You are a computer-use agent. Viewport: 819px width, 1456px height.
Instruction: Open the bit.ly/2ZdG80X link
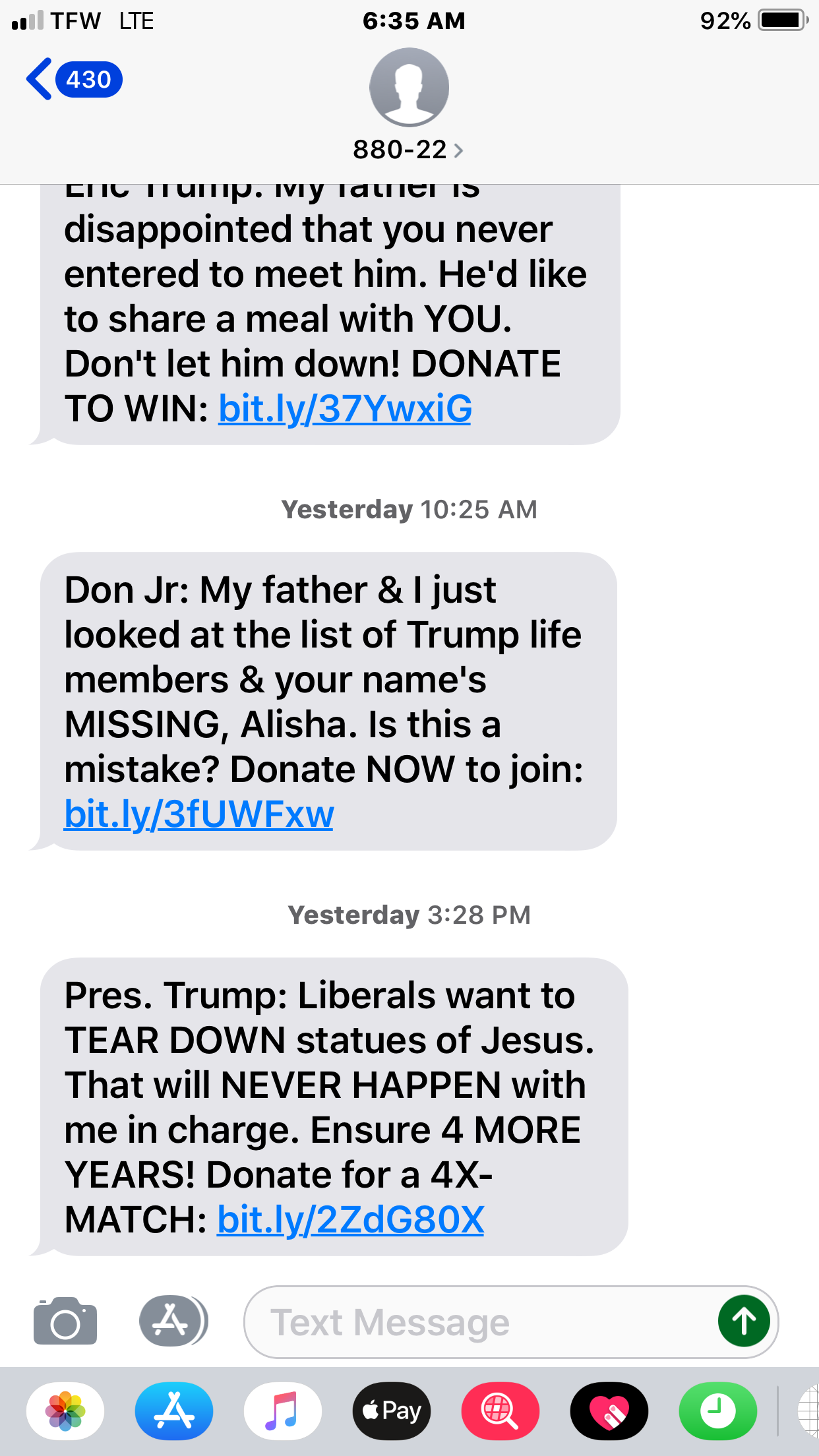coord(350,1219)
